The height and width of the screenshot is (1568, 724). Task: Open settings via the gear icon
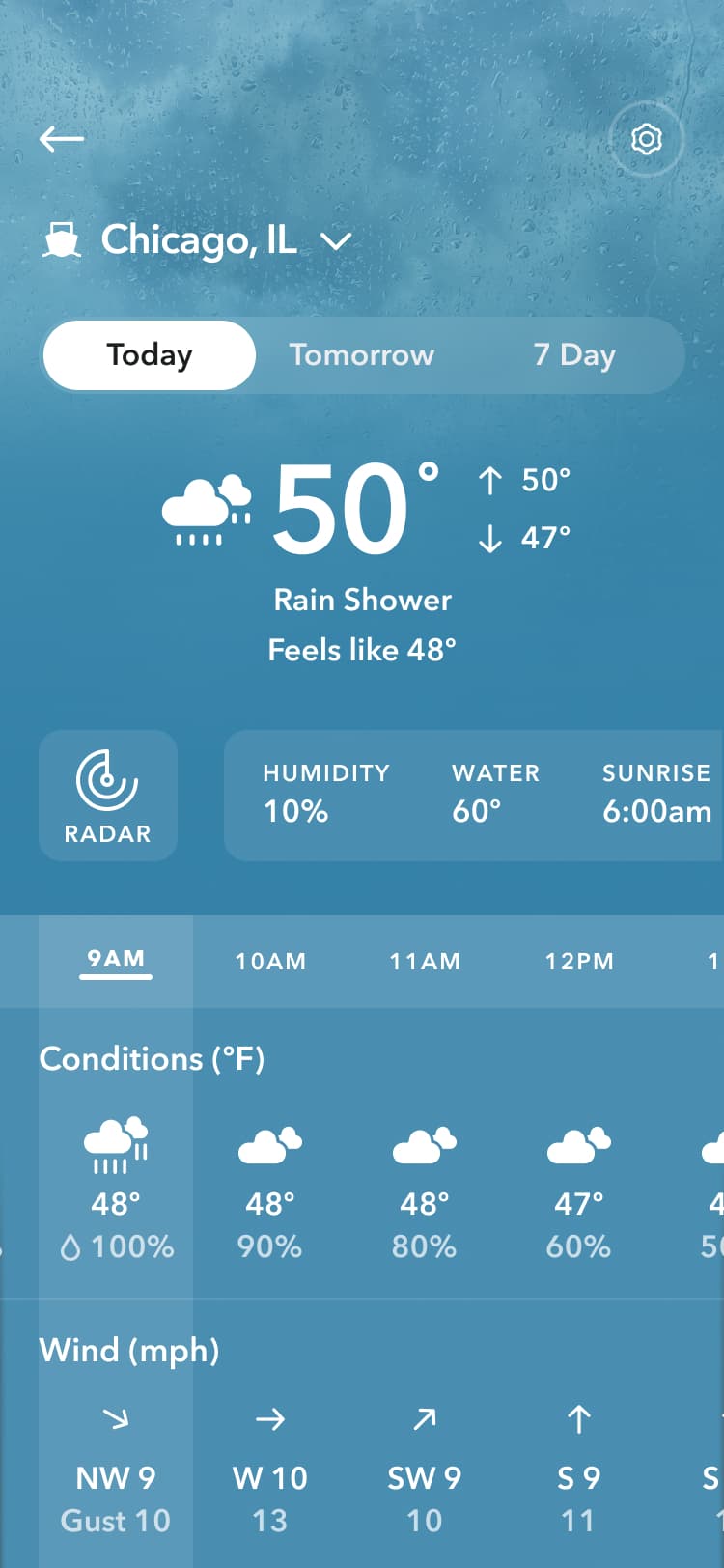pos(646,140)
